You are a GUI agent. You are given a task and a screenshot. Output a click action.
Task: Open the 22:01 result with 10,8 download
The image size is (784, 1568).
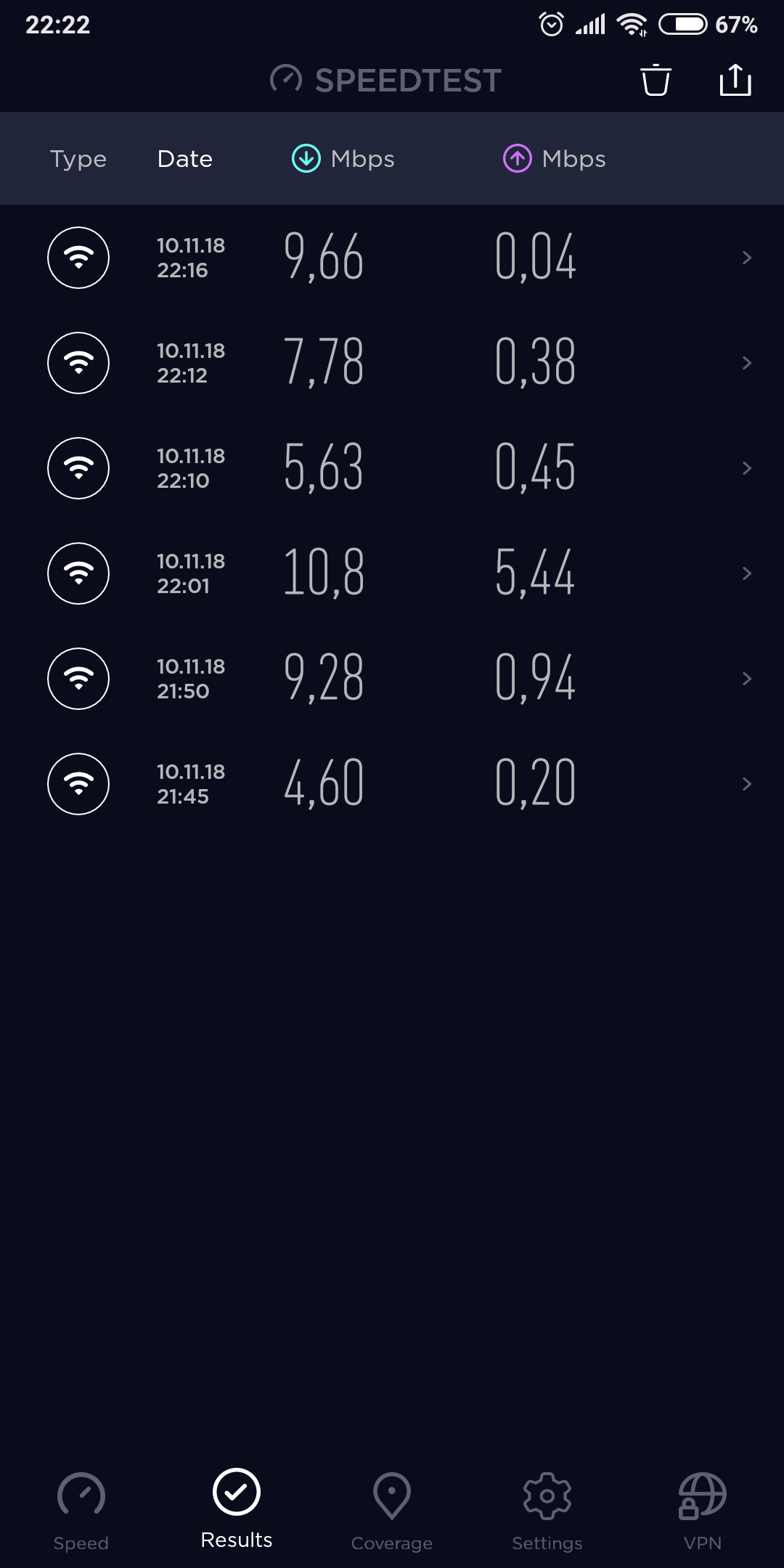click(392, 573)
